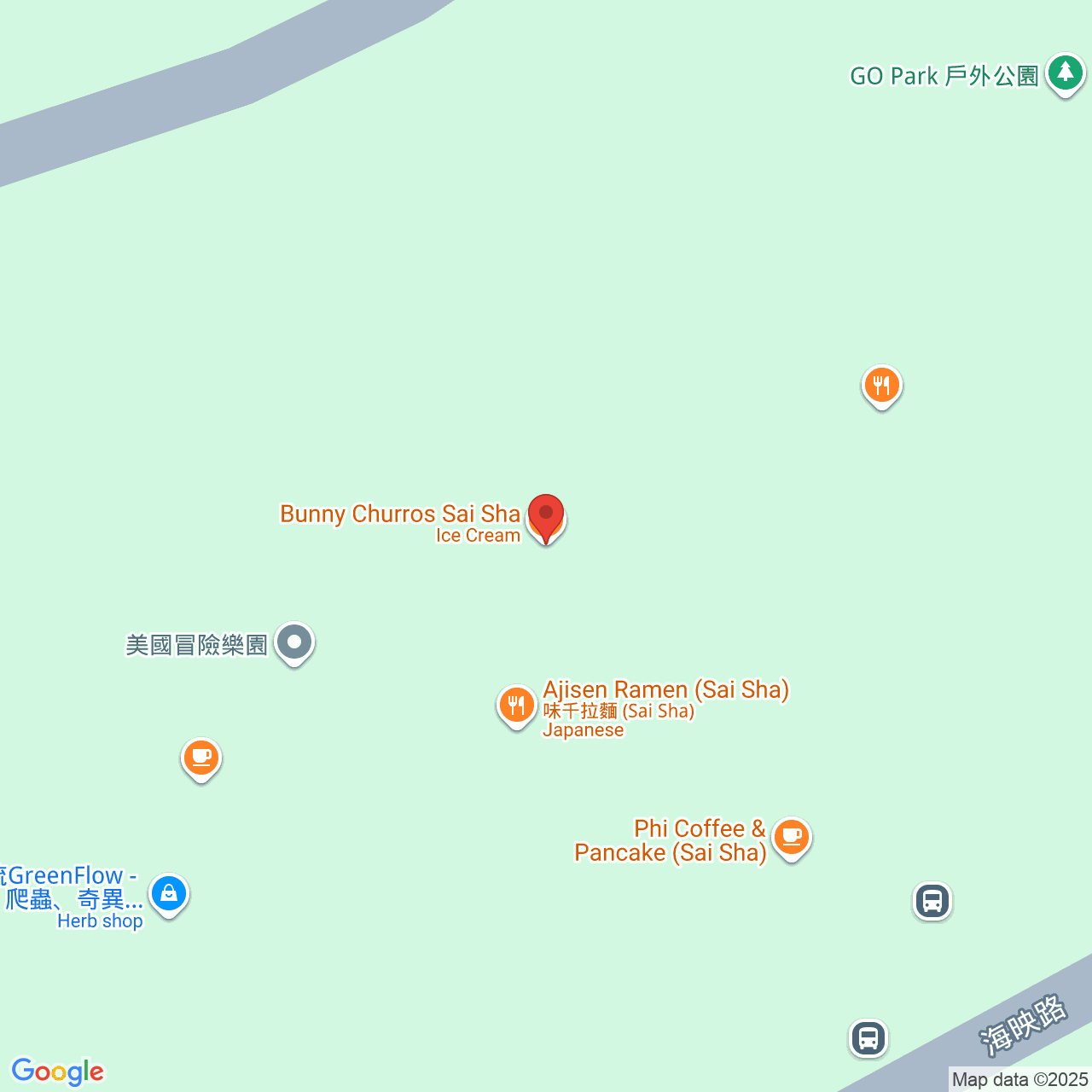Open Ajisen Ramen (Sai Sha) restaurant pin
The image size is (1092, 1092).
[516, 706]
